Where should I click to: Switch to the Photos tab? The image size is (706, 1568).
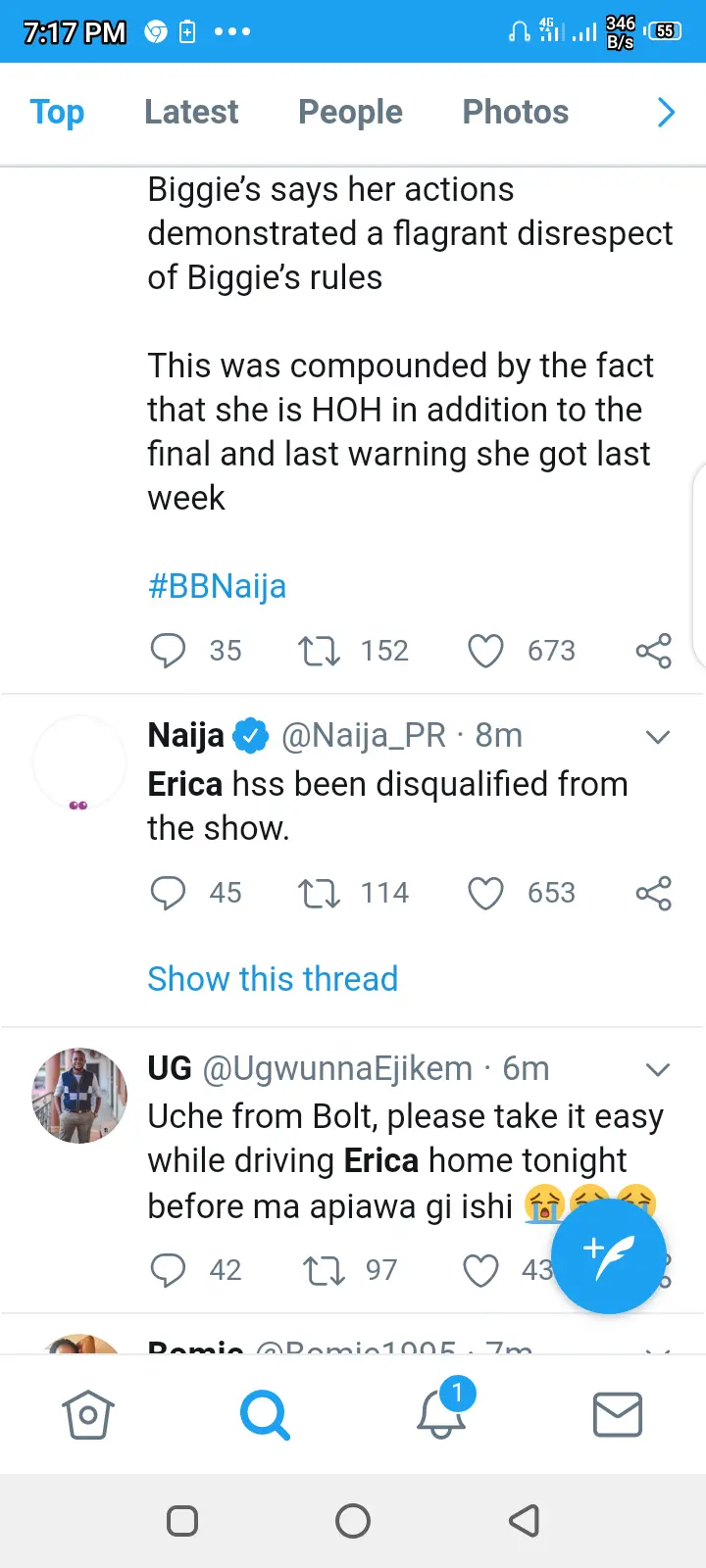[515, 113]
